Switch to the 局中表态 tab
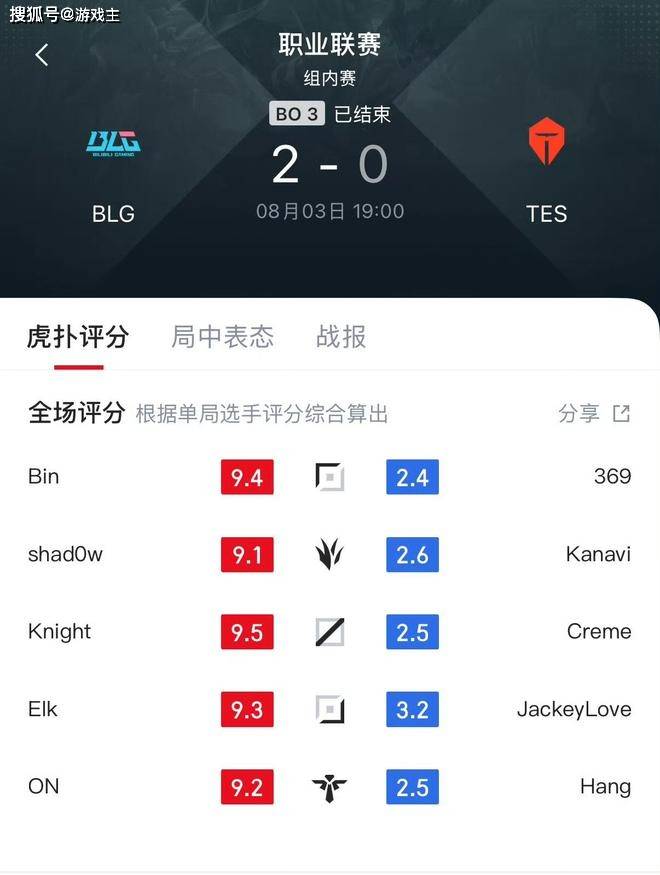The width and height of the screenshot is (660, 875). pyautogui.click(x=222, y=337)
